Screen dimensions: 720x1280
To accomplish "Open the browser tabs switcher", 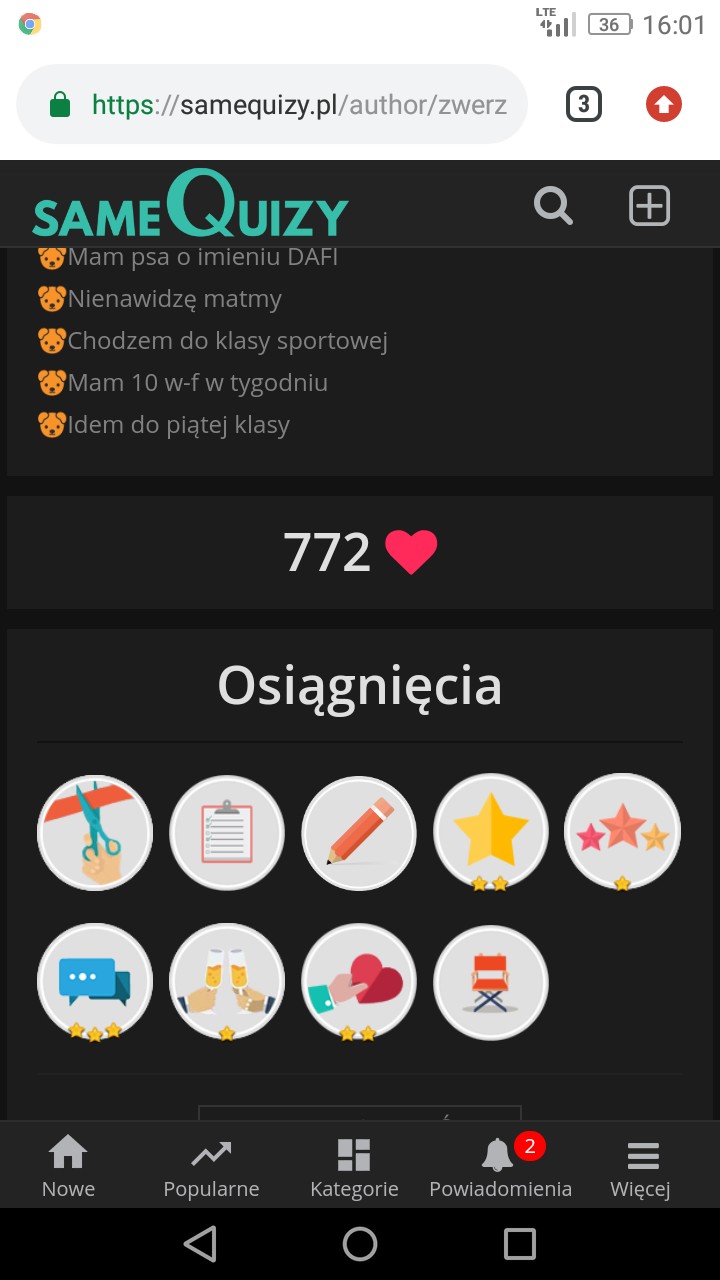I will 584,104.
